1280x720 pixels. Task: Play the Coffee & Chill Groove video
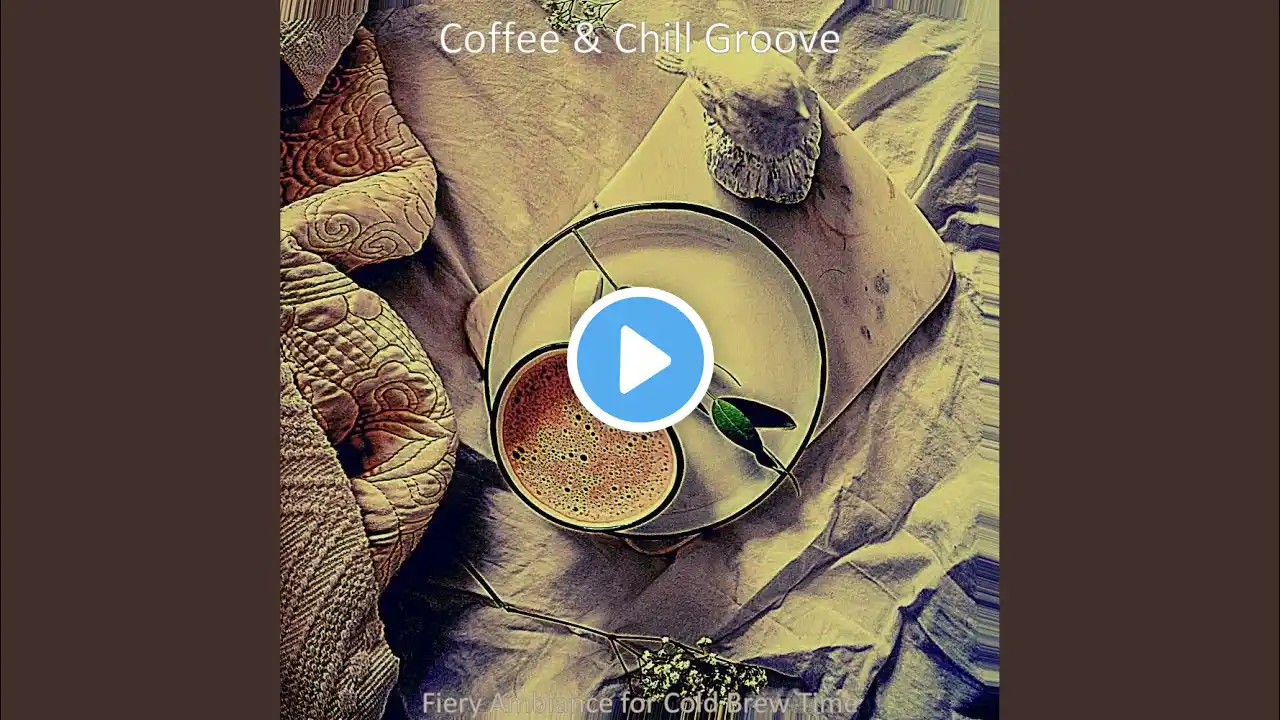click(640, 360)
